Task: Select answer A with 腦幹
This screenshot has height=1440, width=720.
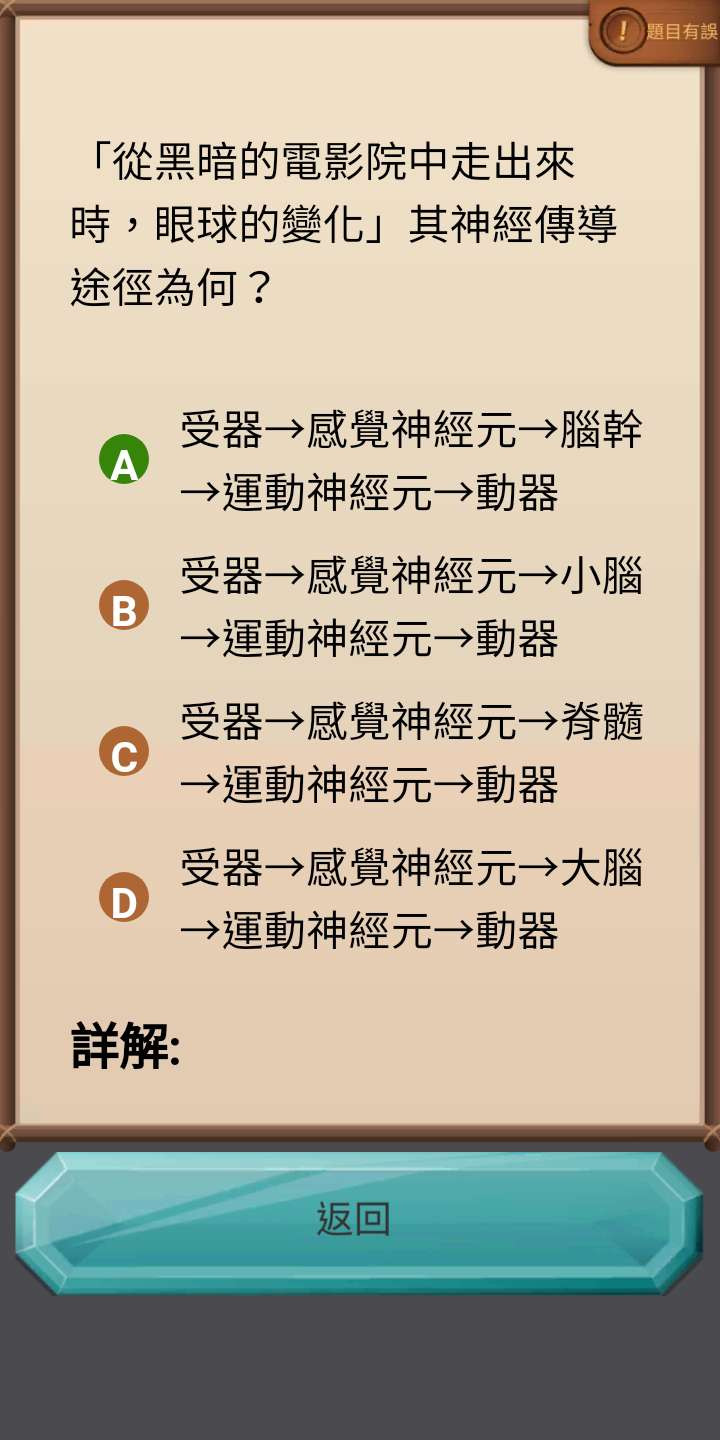Action: click(x=124, y=461)
